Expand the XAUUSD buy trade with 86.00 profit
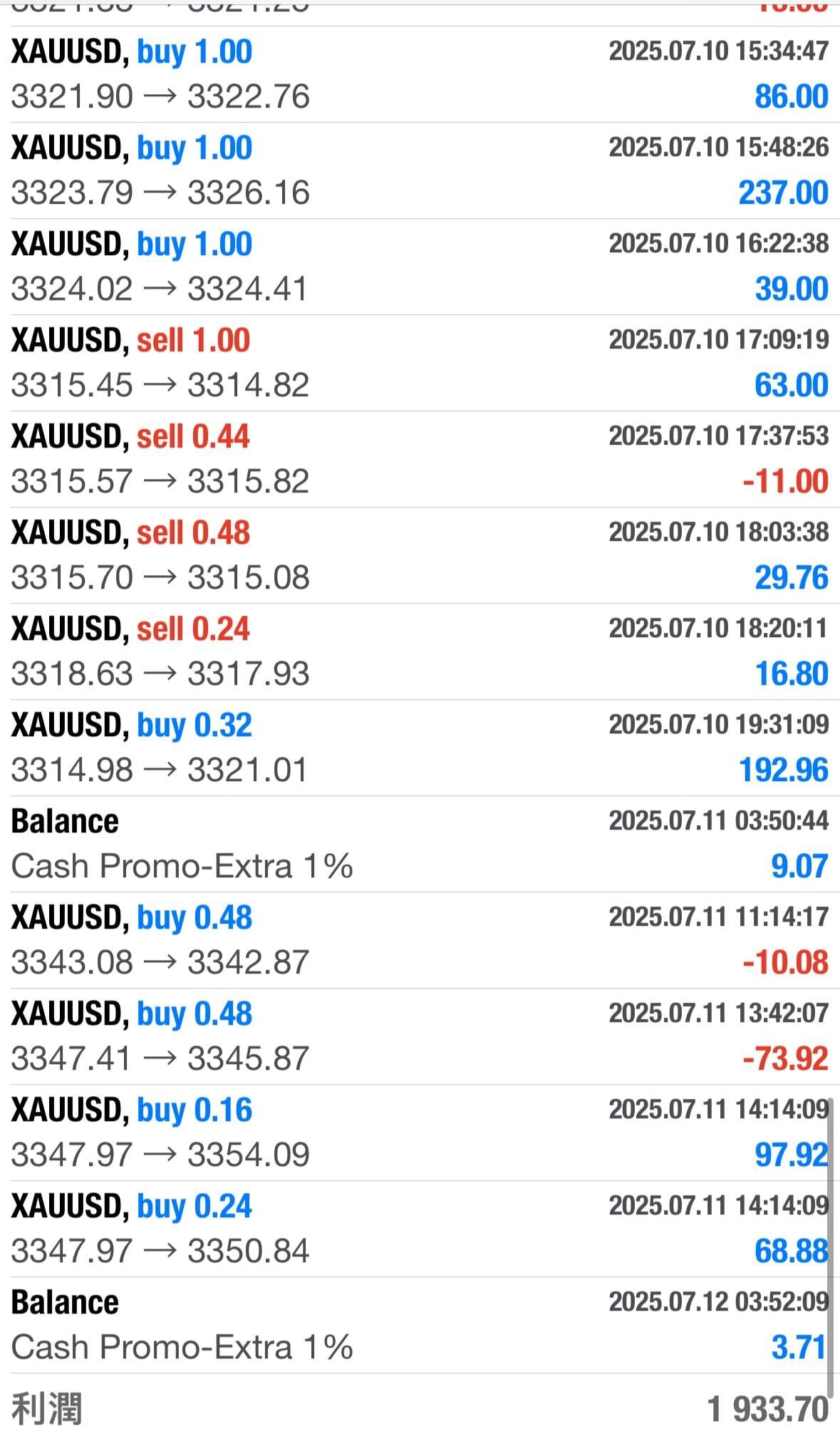 [420, 74]
